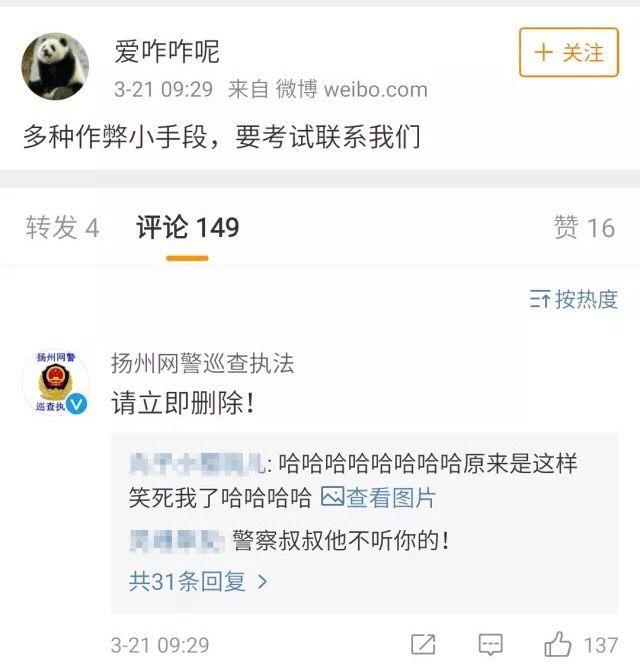View the 扬州网警巡查执法 username profile
The height and width of the screenshot is (672, 640).
pos(202,364)
